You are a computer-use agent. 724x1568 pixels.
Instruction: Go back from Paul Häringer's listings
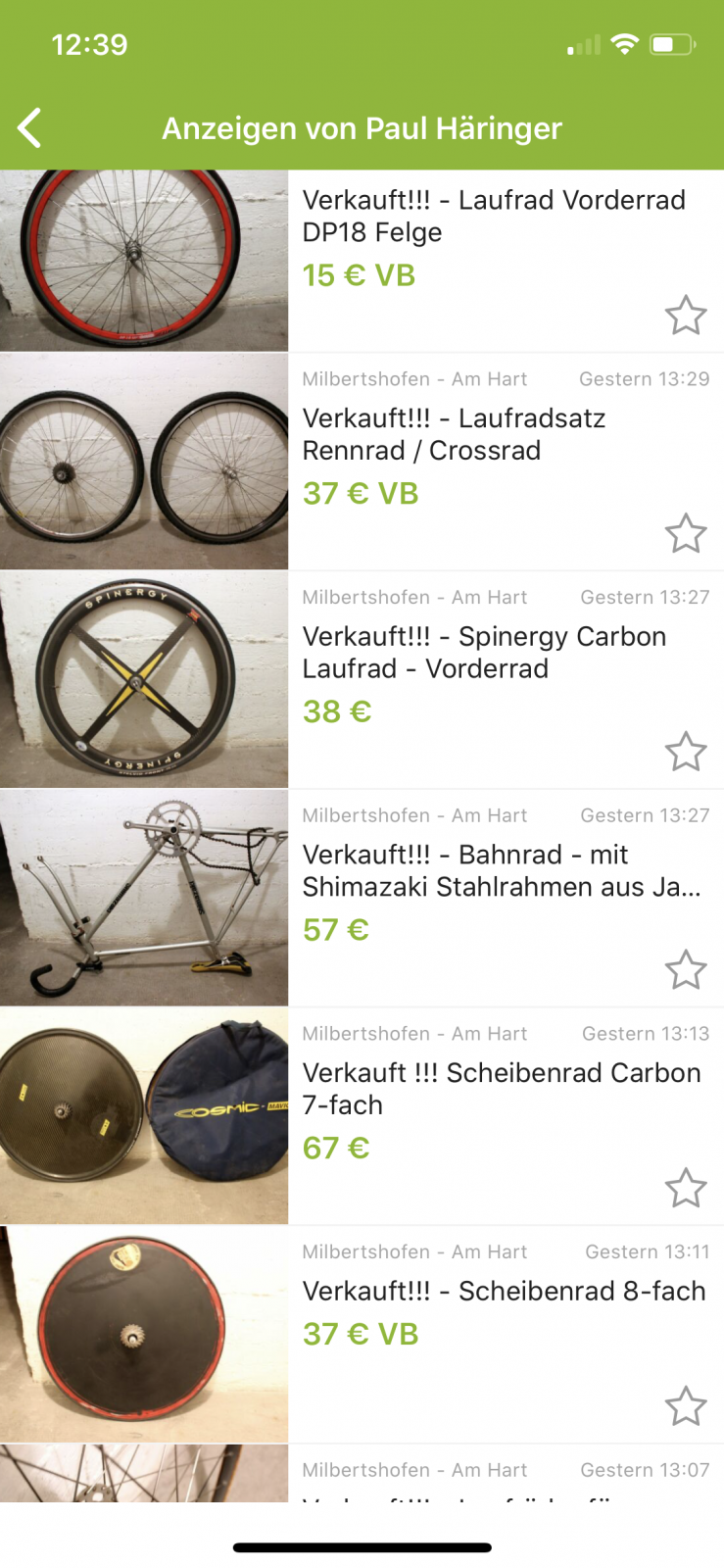coord(30,128)
